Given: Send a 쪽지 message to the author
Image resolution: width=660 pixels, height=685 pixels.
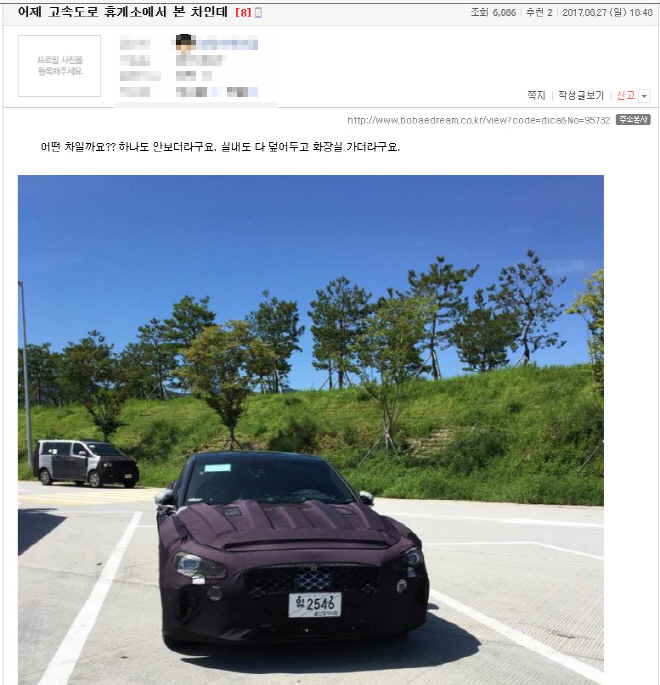Looking at the screenshot, I should (536, 95).
